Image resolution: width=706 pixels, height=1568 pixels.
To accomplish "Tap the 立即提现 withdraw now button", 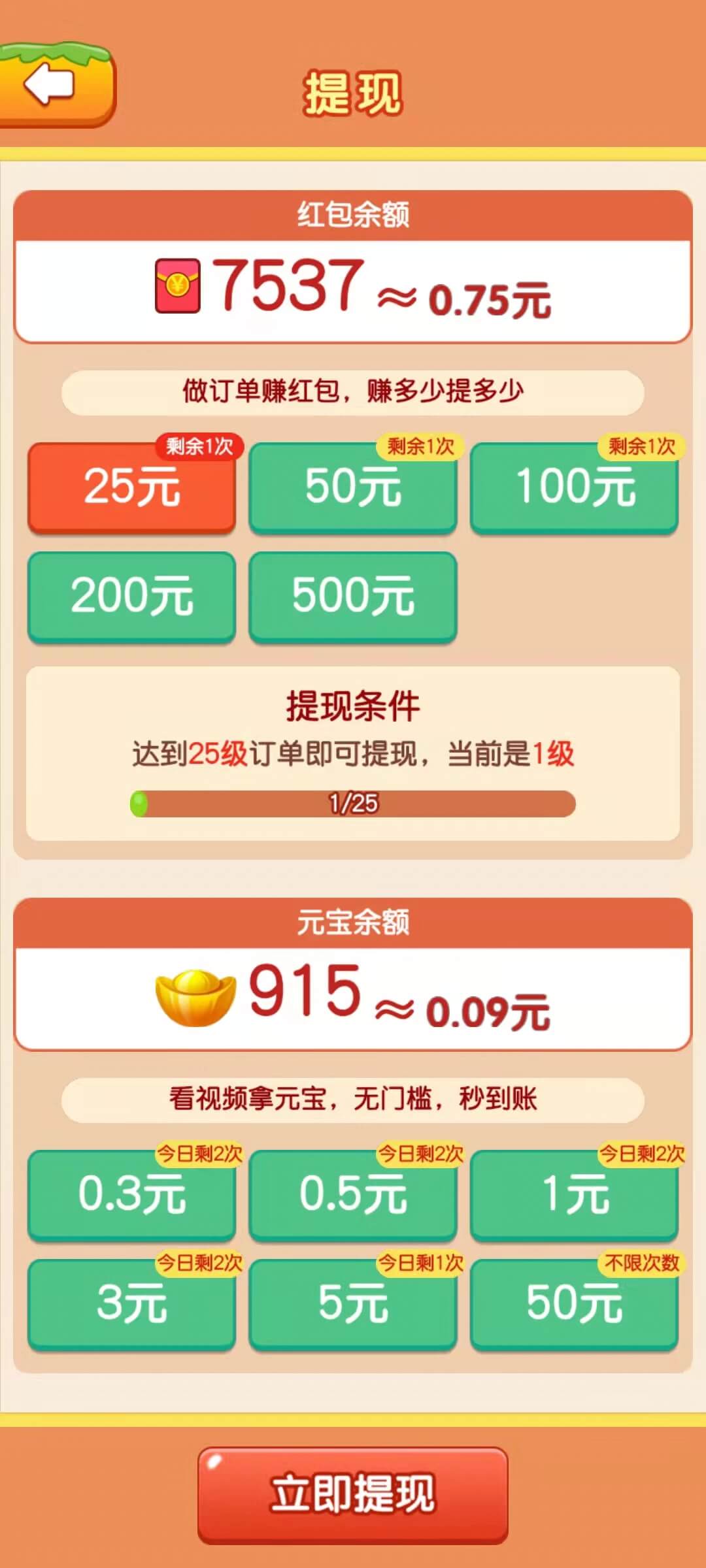I will click(x=352, y=1495).
